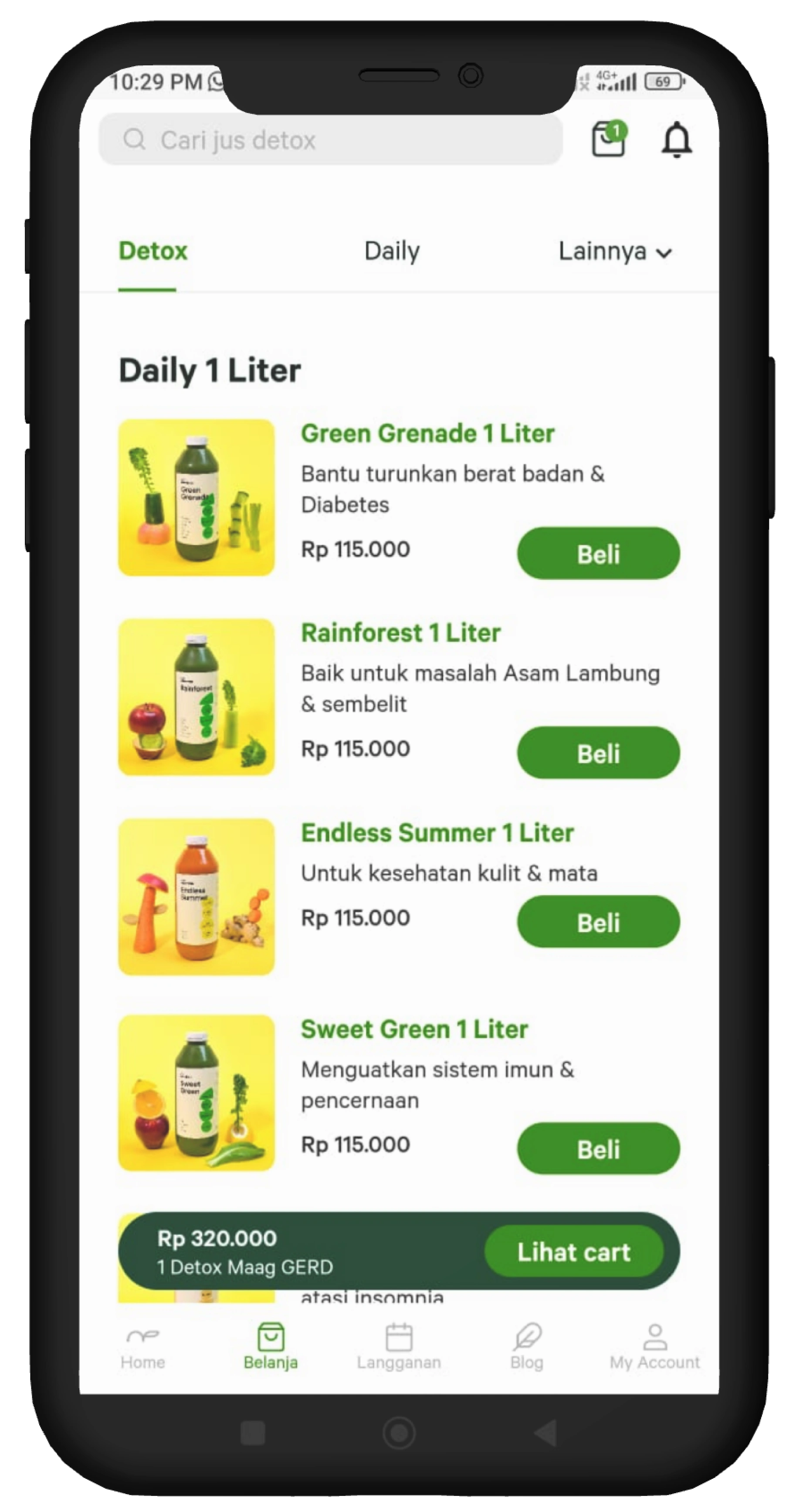Open Rainforest 1 Liter product image
This screenshot has width=796, height=1512.
pyautogui.click(x=196, y=697)
